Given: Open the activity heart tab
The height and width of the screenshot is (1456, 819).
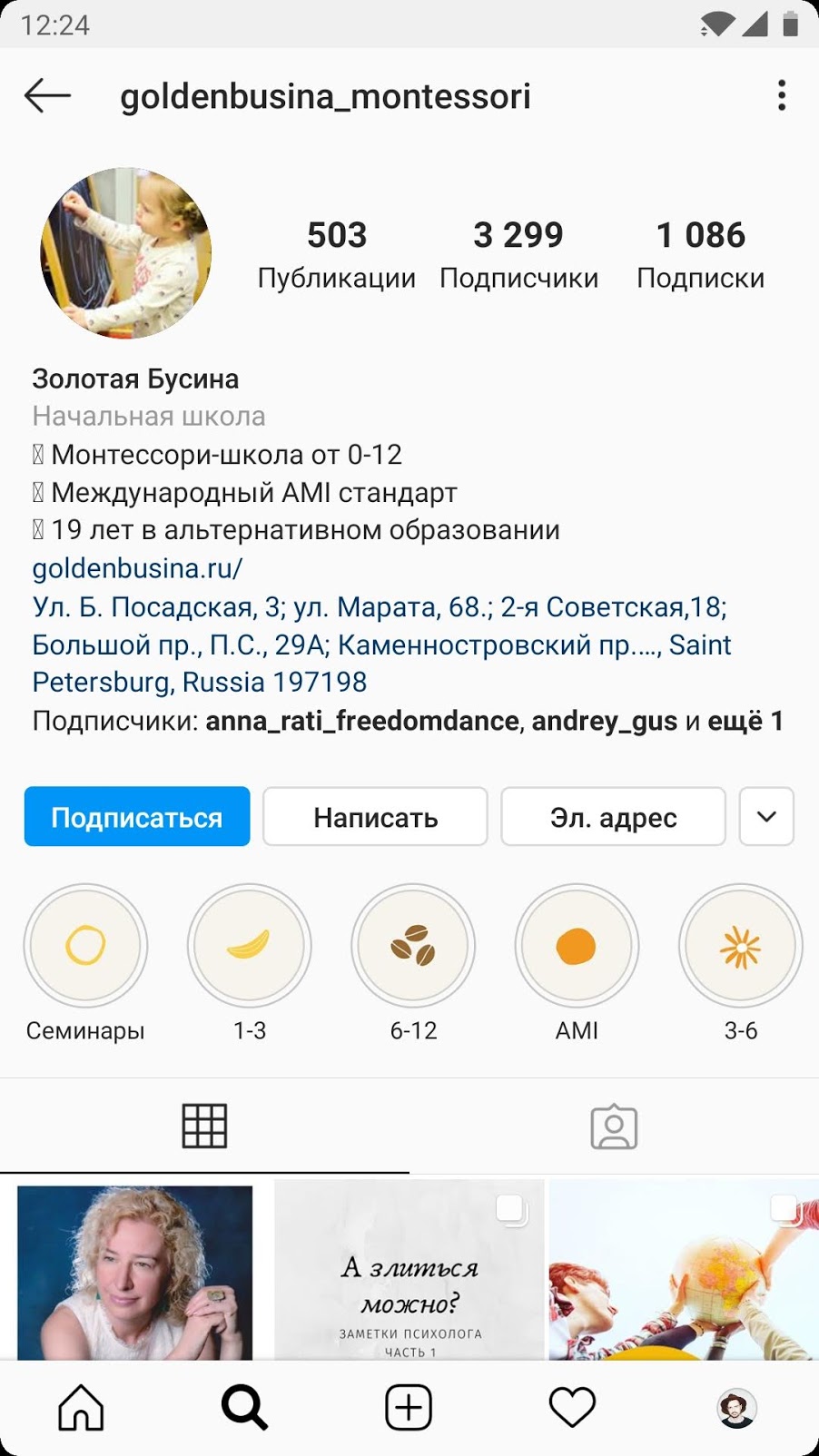Looking at the screenshot, I should coord(572,1408).
